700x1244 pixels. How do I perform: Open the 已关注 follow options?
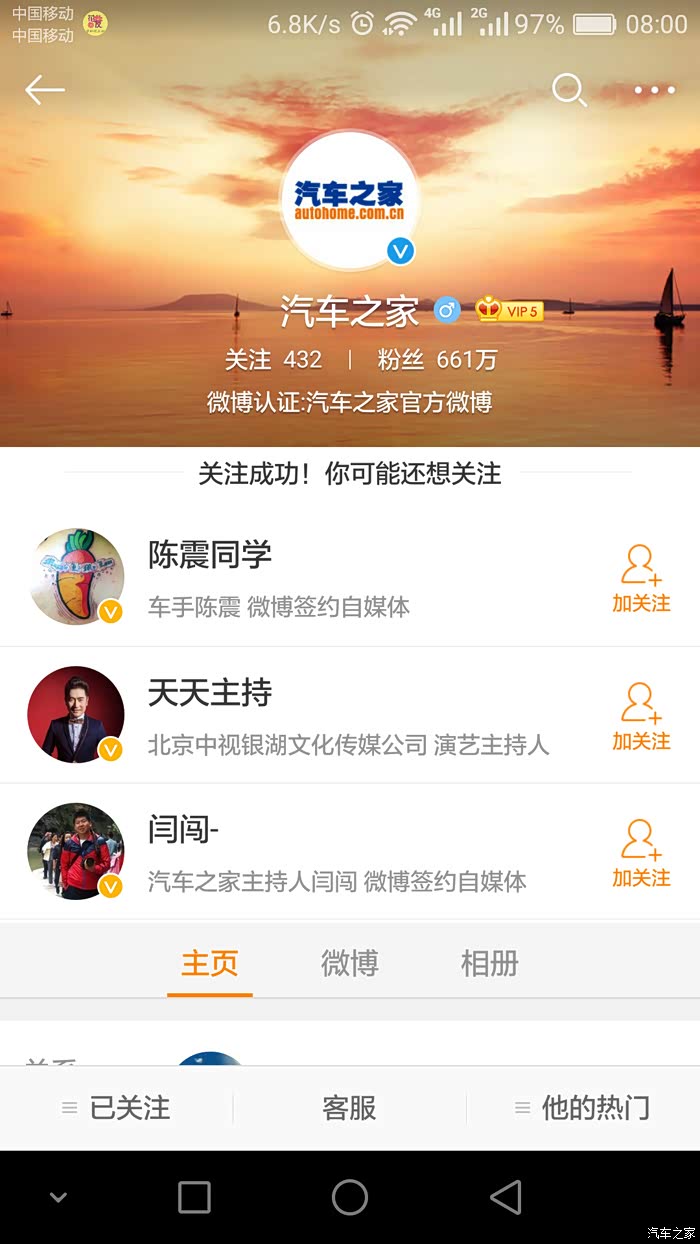point(117,1108)
